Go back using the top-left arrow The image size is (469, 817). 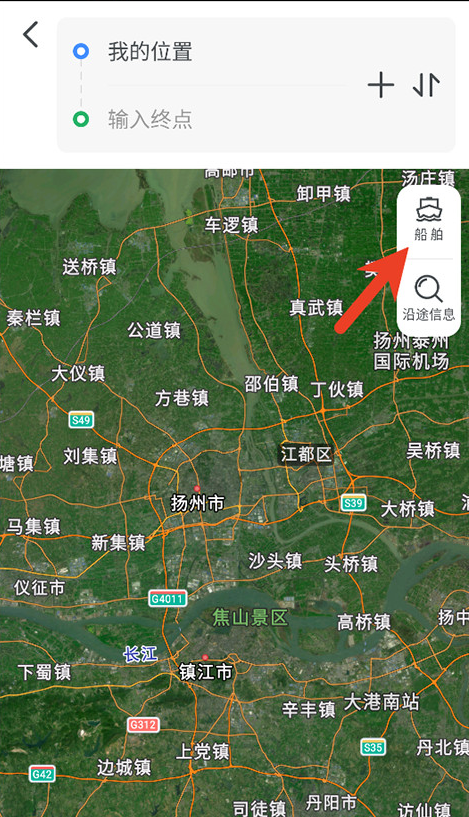(x=31, y=35)
